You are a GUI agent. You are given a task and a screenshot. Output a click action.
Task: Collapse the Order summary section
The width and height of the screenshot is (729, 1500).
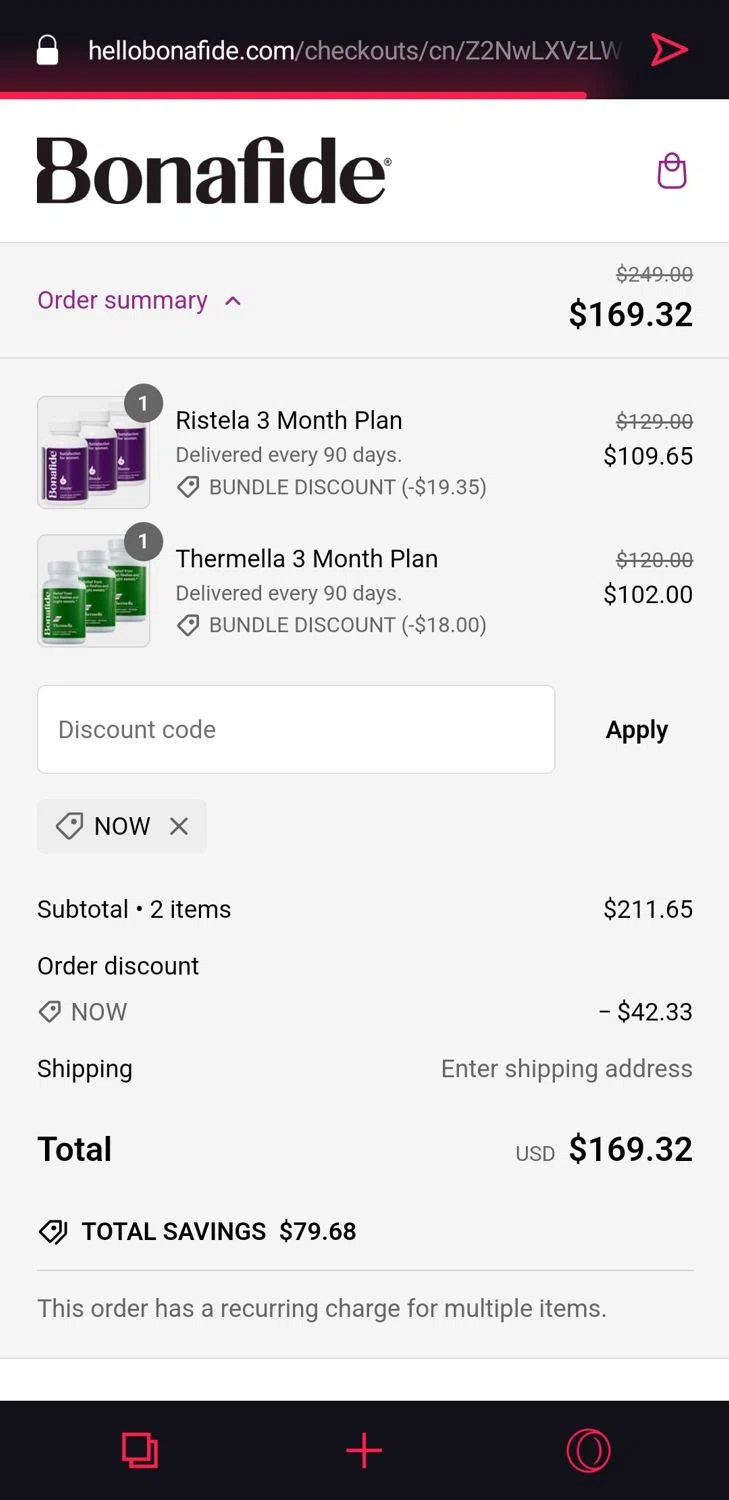pos(140,301)
